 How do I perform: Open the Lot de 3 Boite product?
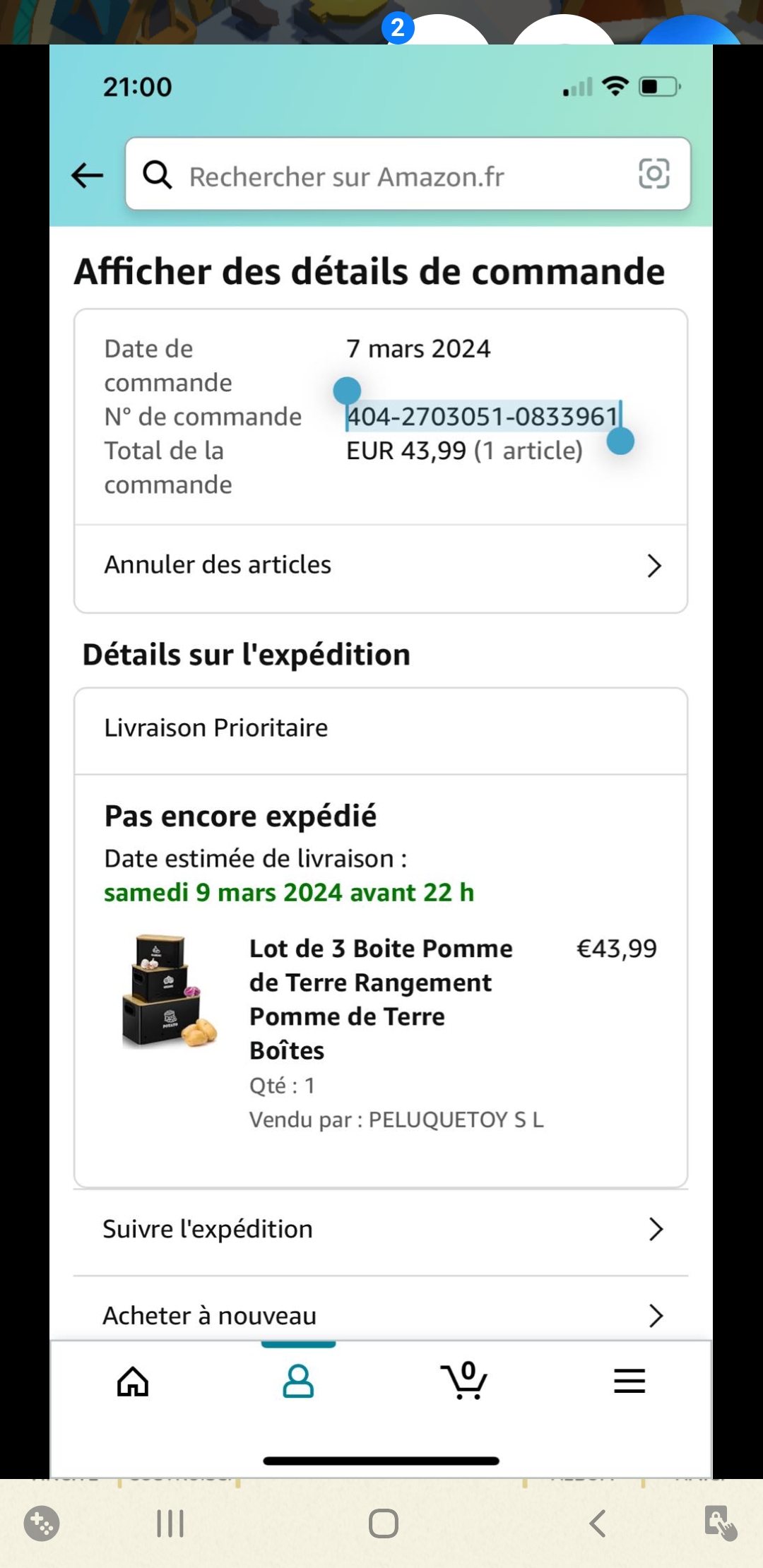point(380,998)
